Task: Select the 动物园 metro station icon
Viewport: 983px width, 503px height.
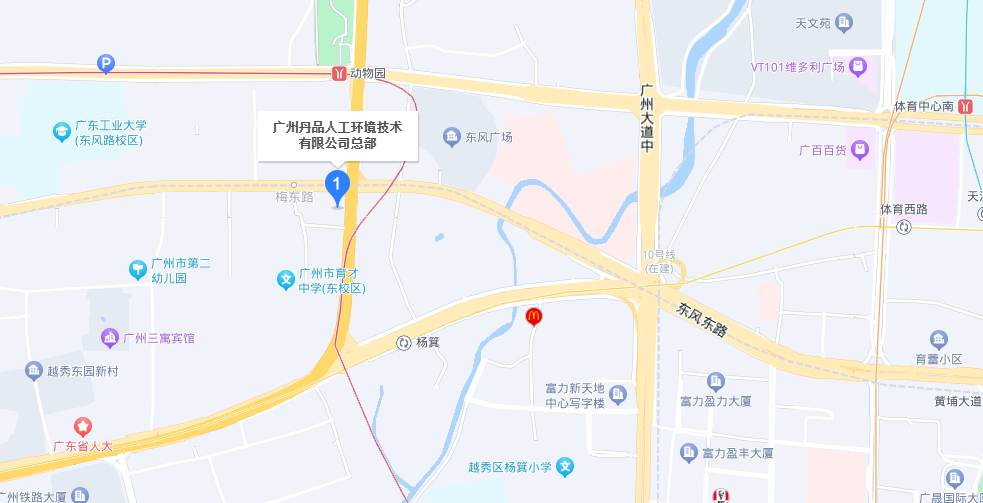Action: point(340,74)
